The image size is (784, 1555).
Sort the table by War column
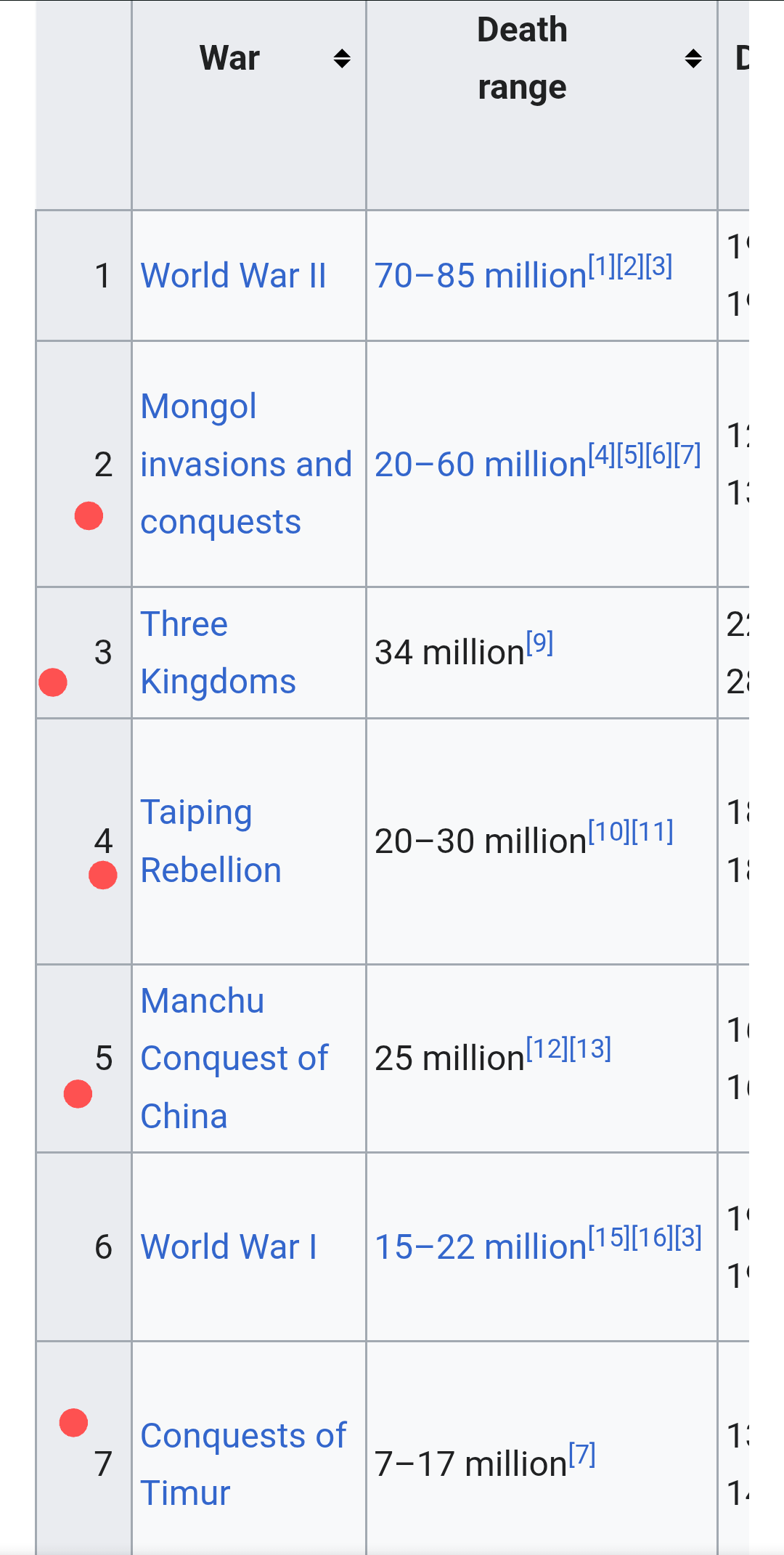342,58
